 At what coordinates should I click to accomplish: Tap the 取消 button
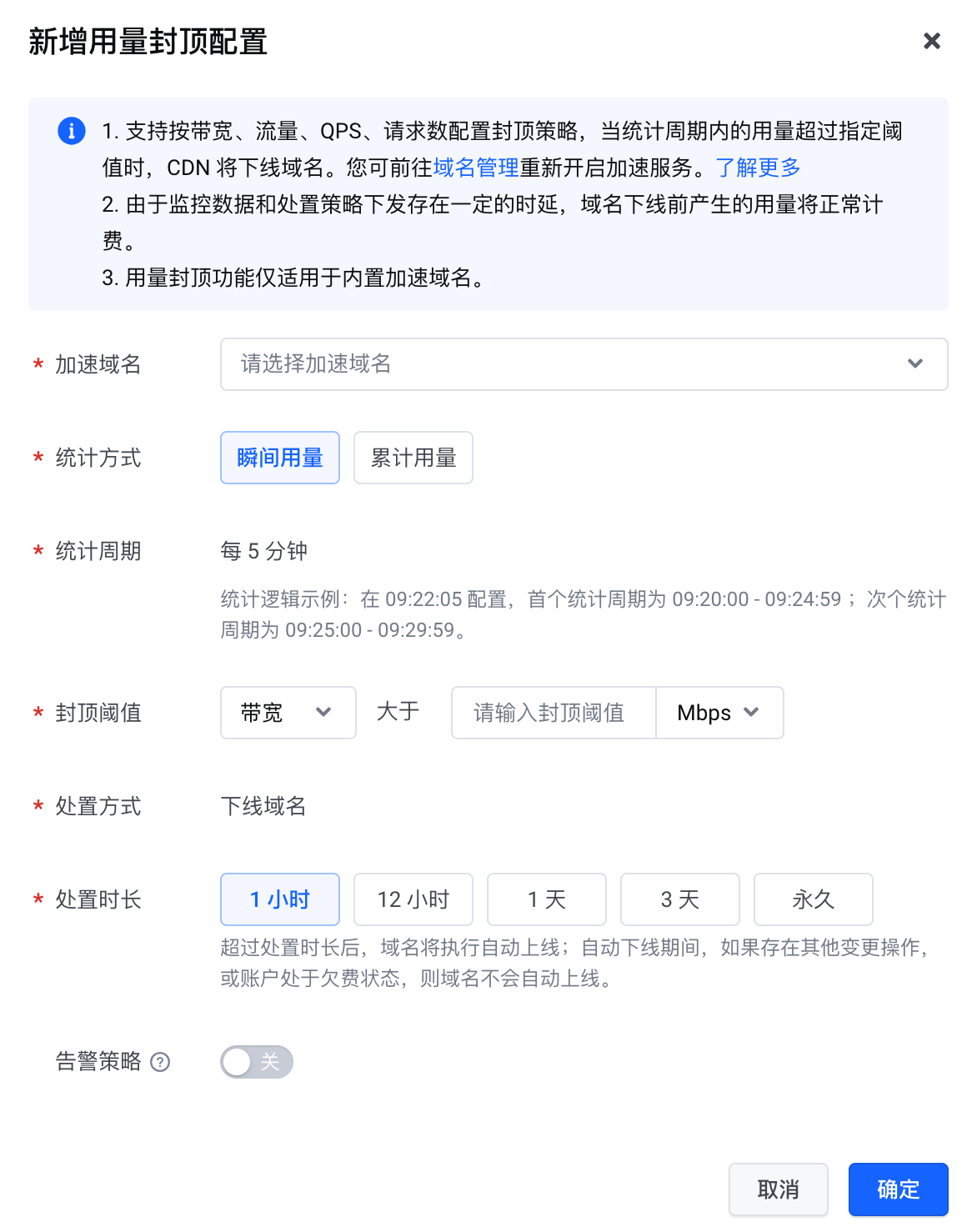pyautogui.click(x=779, y=1189)
